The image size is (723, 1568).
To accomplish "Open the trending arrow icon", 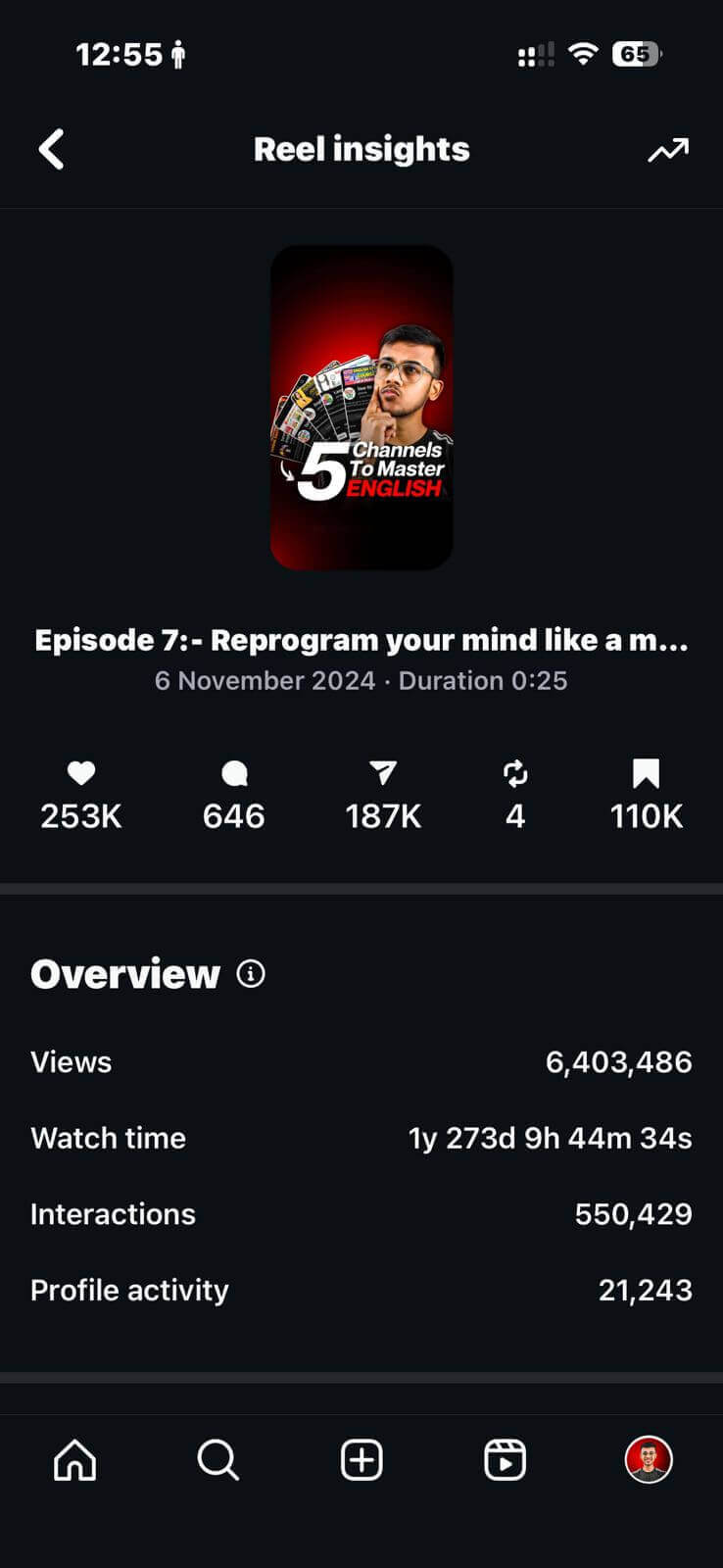I will click(668, 150).
